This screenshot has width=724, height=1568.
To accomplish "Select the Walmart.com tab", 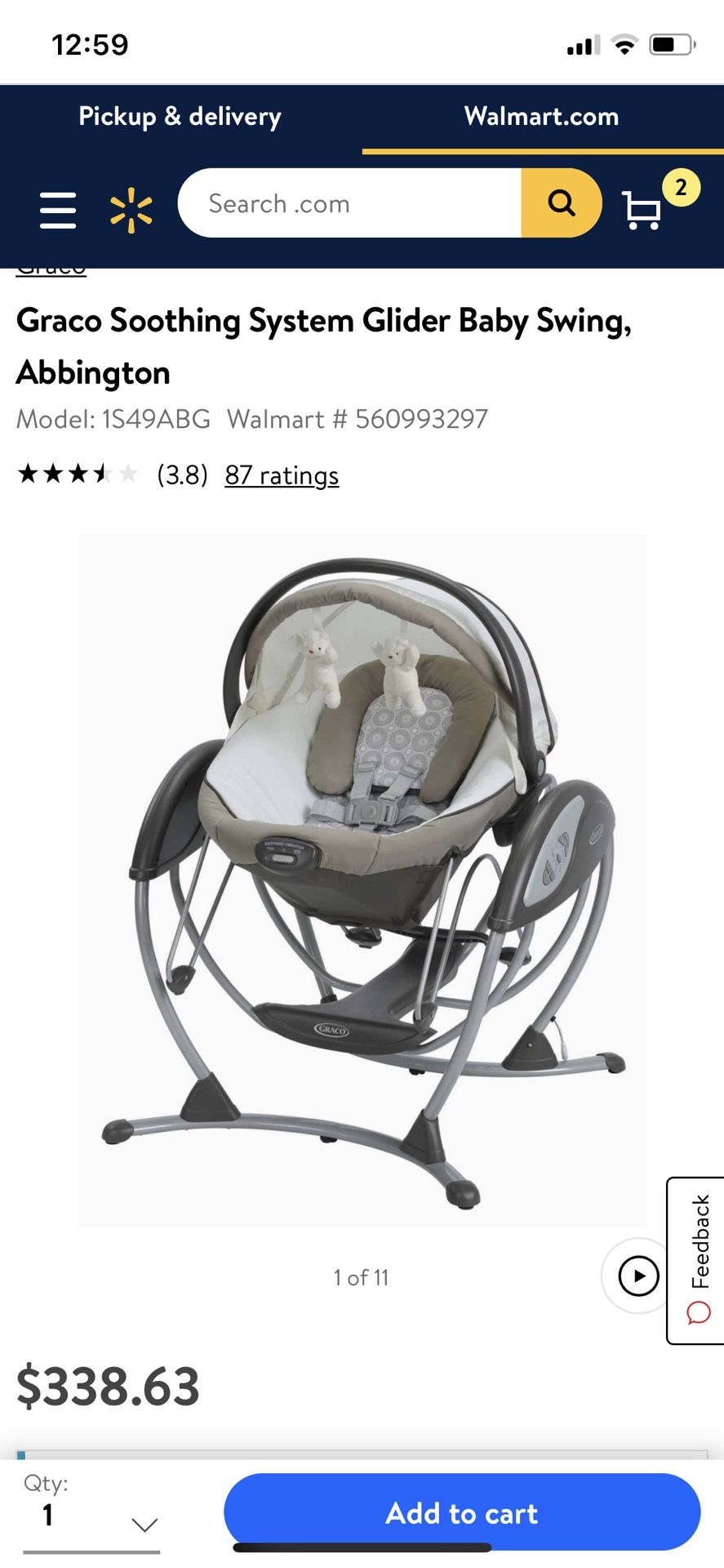I will (542, 117).
